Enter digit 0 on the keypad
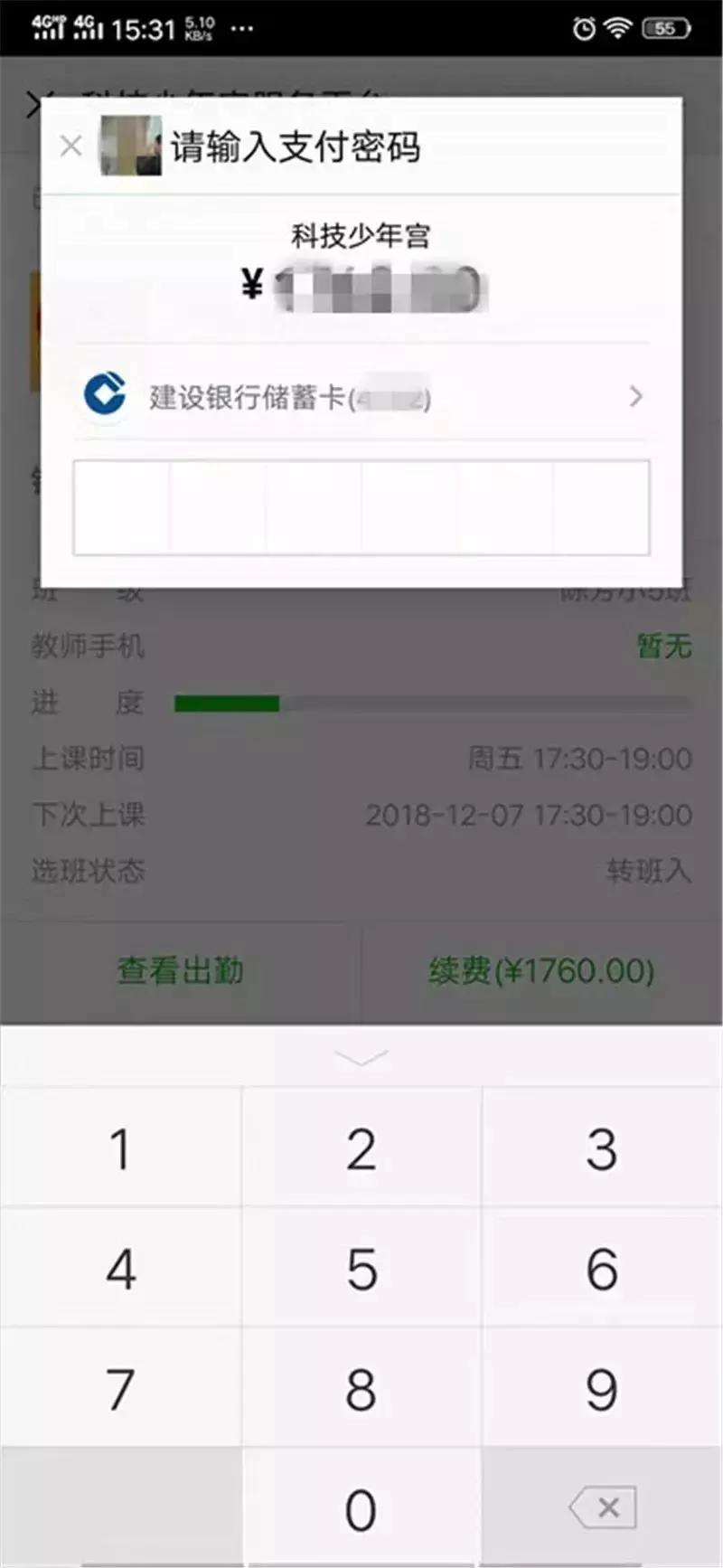Image resolution: width=723 pixels, height=1568 pixels. 361,1508
